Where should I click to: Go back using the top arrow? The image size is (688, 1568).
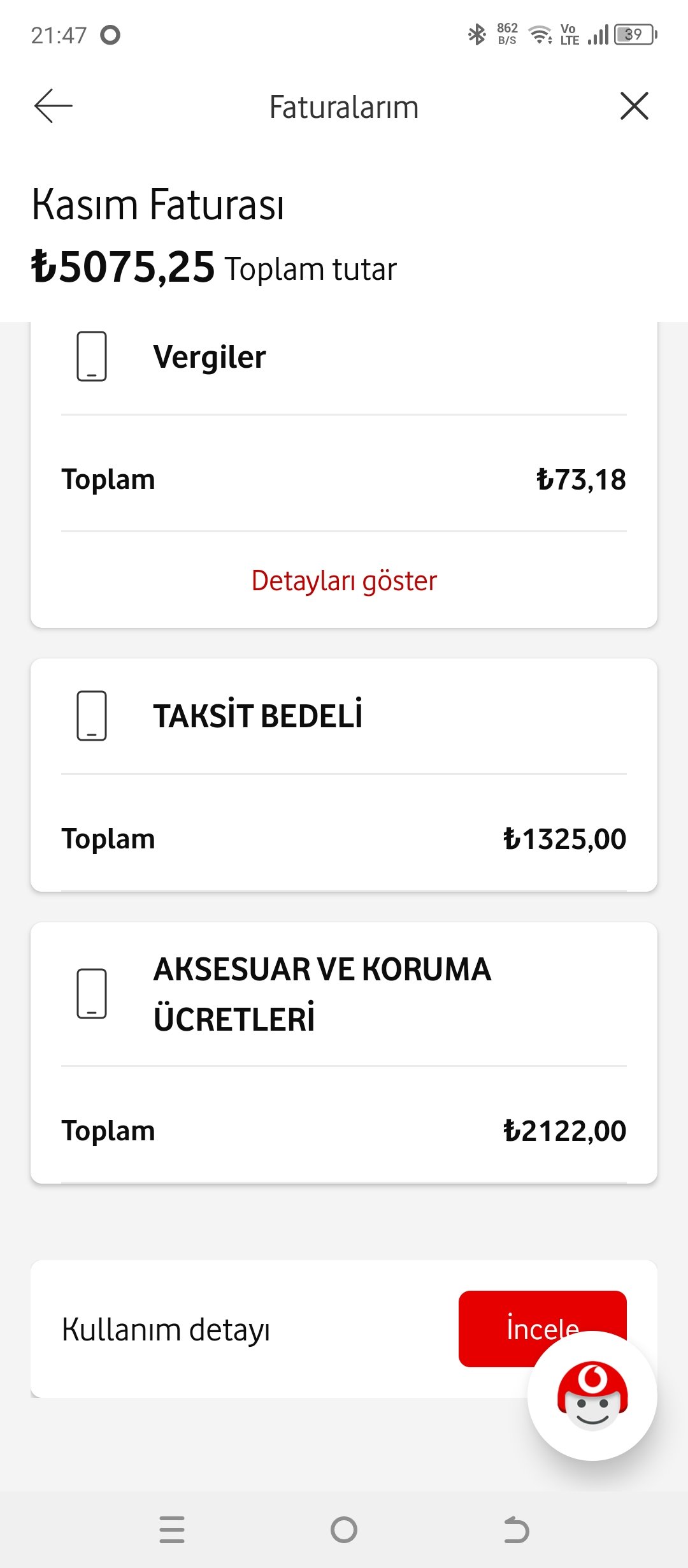pos(54,106)
